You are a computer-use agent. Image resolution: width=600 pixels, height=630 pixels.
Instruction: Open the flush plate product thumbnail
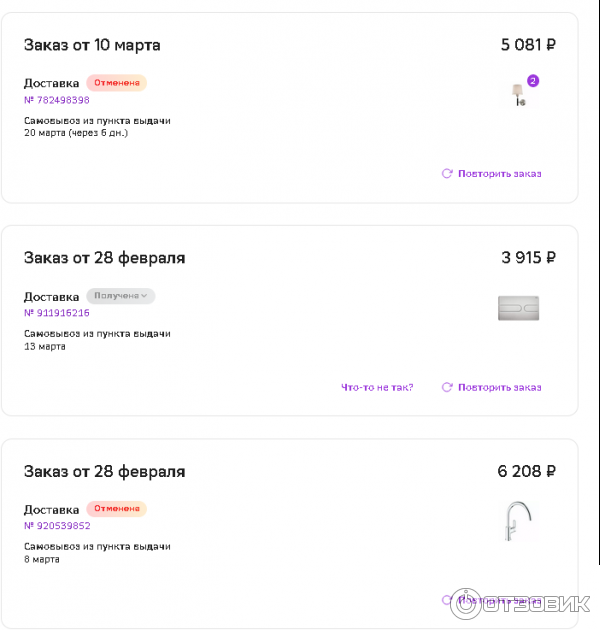(x=519, y=307)
